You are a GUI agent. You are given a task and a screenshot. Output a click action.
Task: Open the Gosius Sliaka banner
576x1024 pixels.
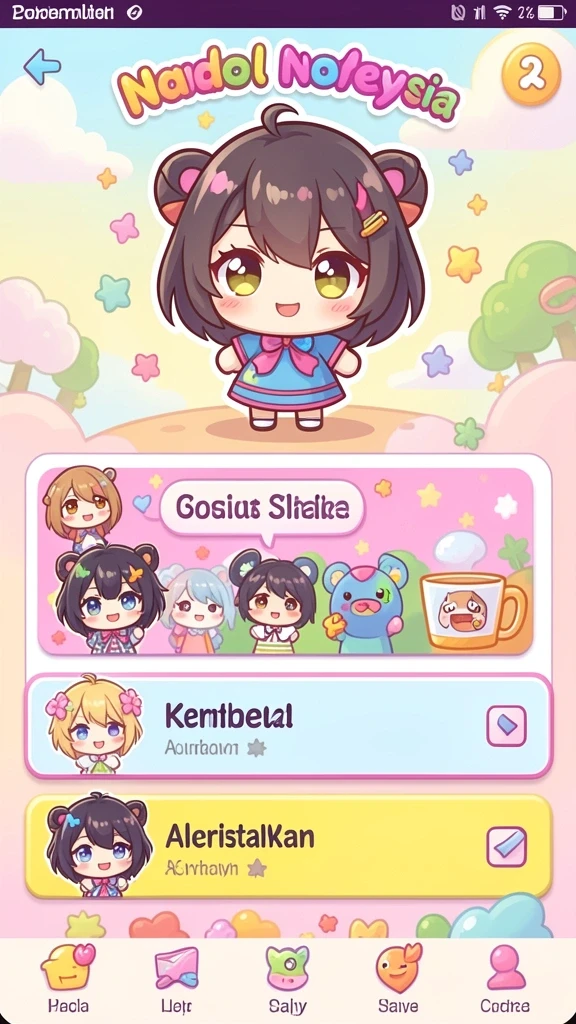[x=285, y=561]
